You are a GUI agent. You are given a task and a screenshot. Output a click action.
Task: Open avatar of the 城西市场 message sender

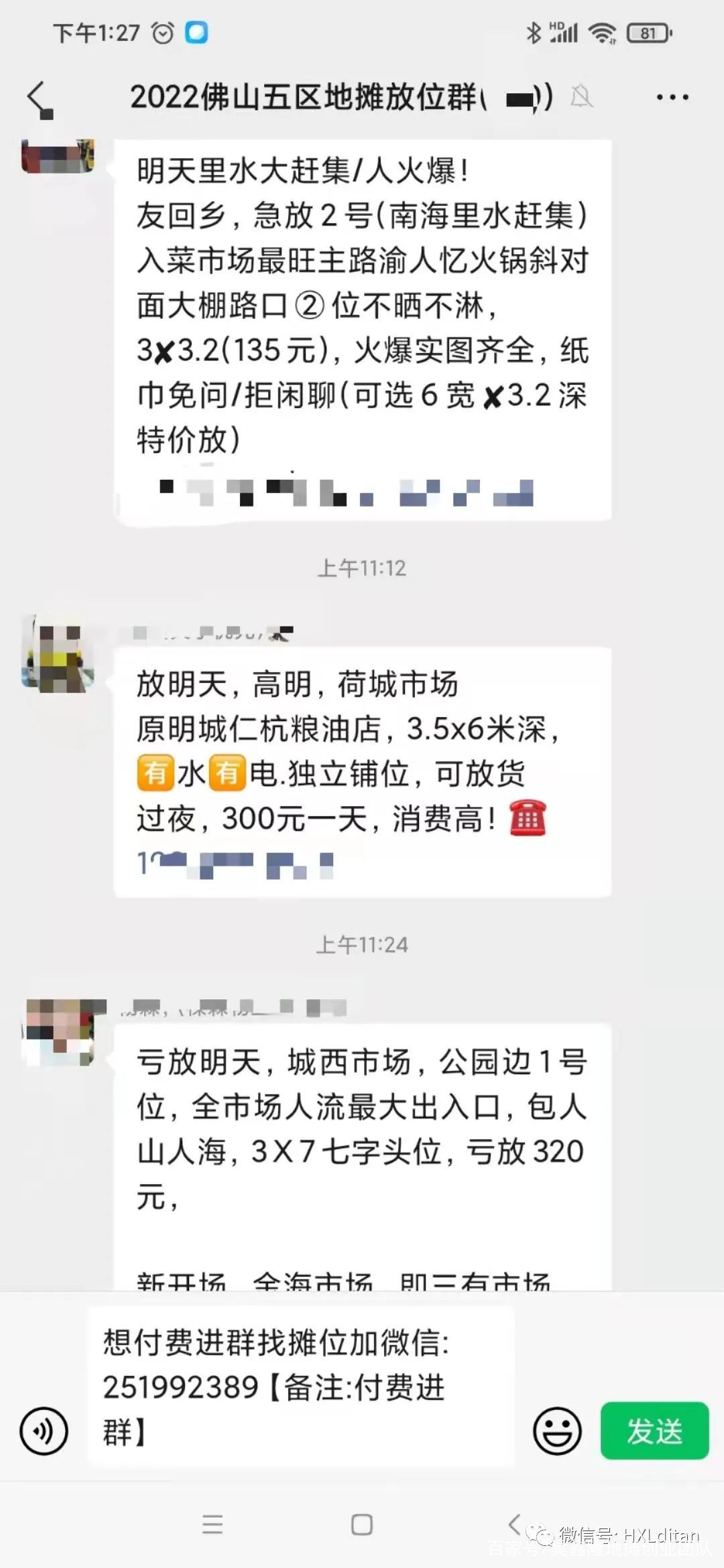pyautogui.click(x=60, y=1032)
